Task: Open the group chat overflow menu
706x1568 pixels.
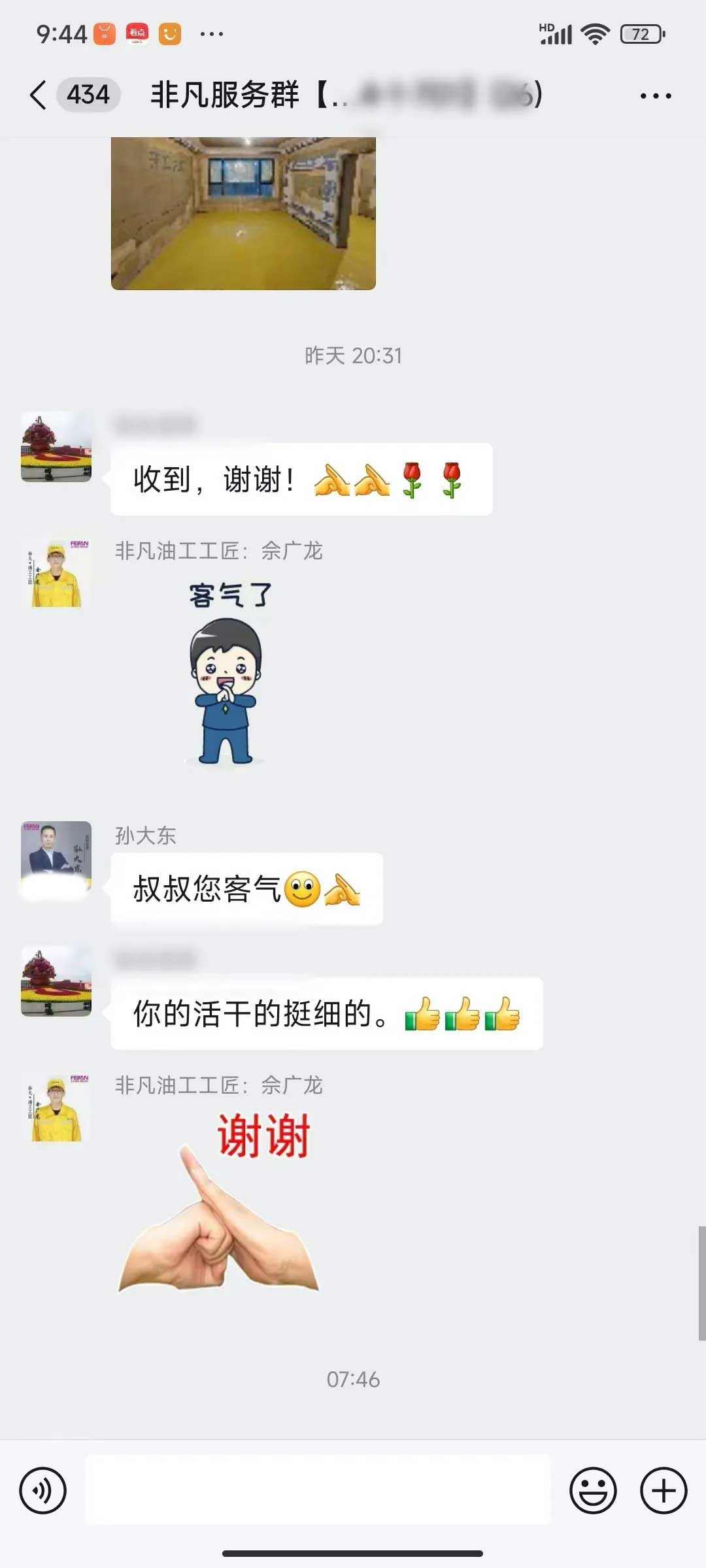Action: coord(655,96)
